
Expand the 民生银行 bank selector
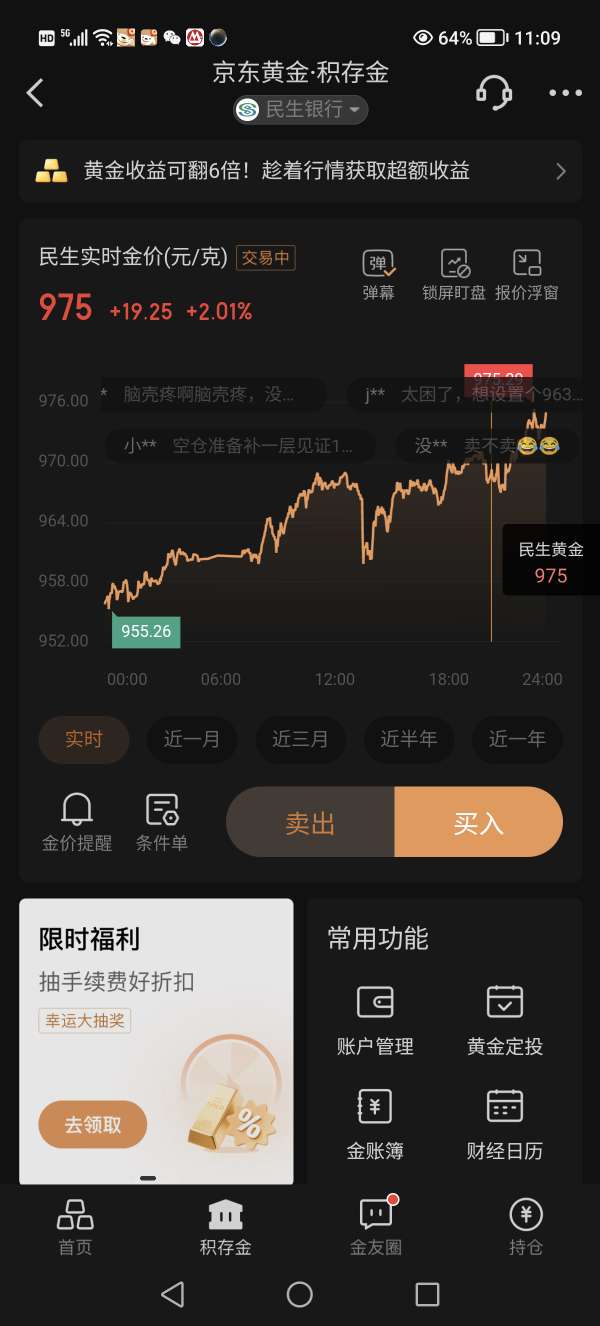301,109
